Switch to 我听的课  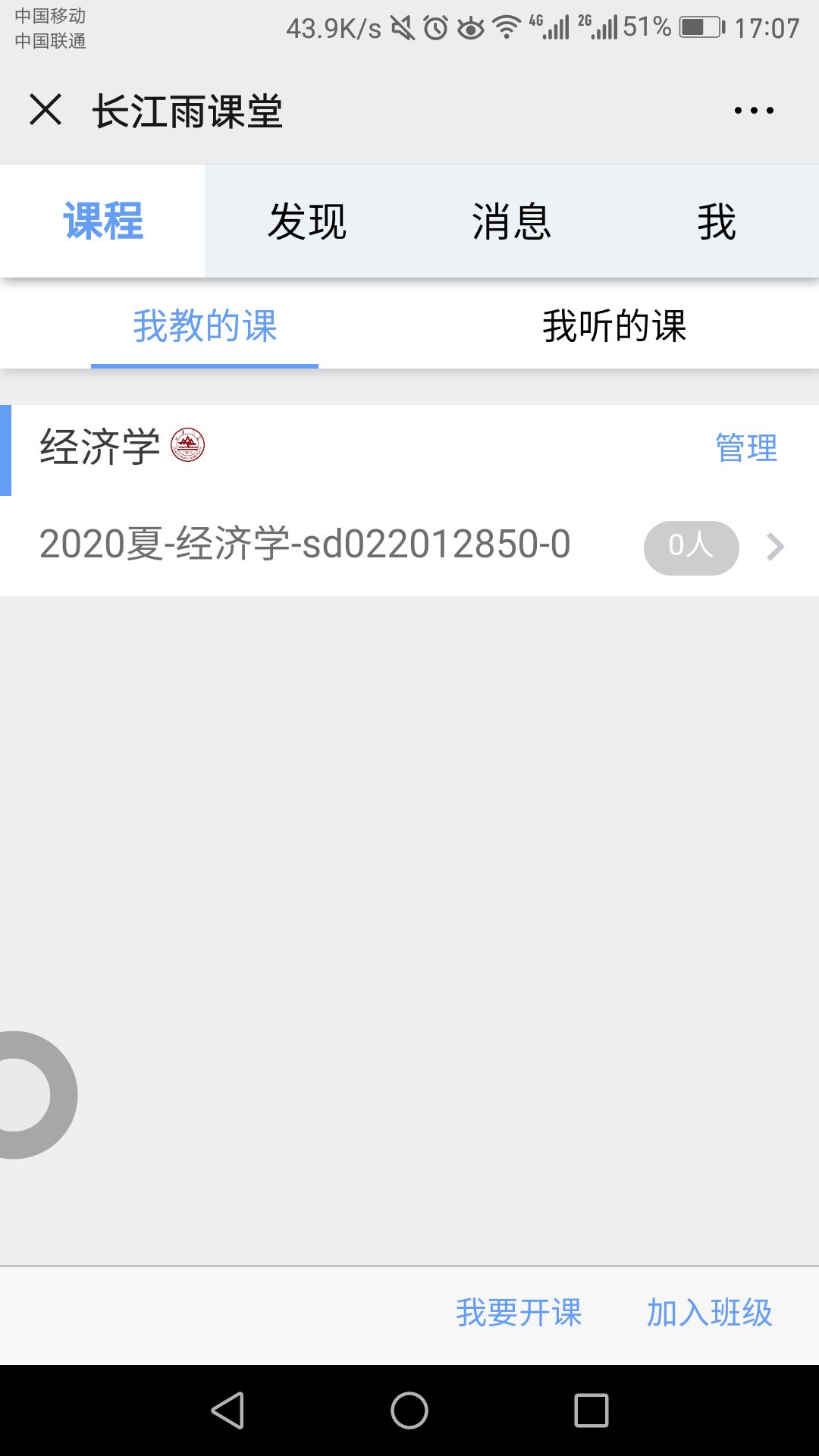point(614,326)
